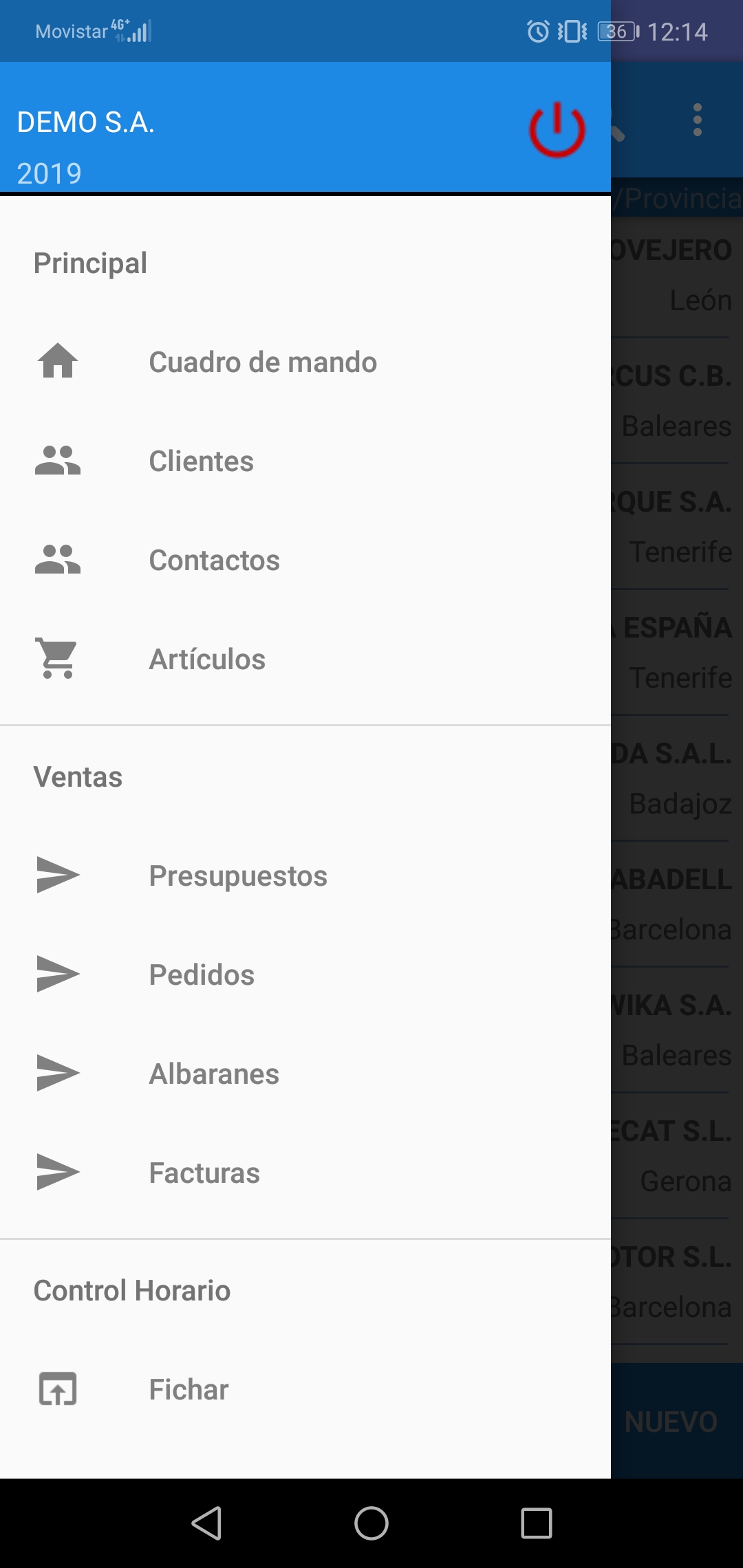This screenshot has height=1568, width=743.
Task: Go to Pedidos
Action: point(305,974)
